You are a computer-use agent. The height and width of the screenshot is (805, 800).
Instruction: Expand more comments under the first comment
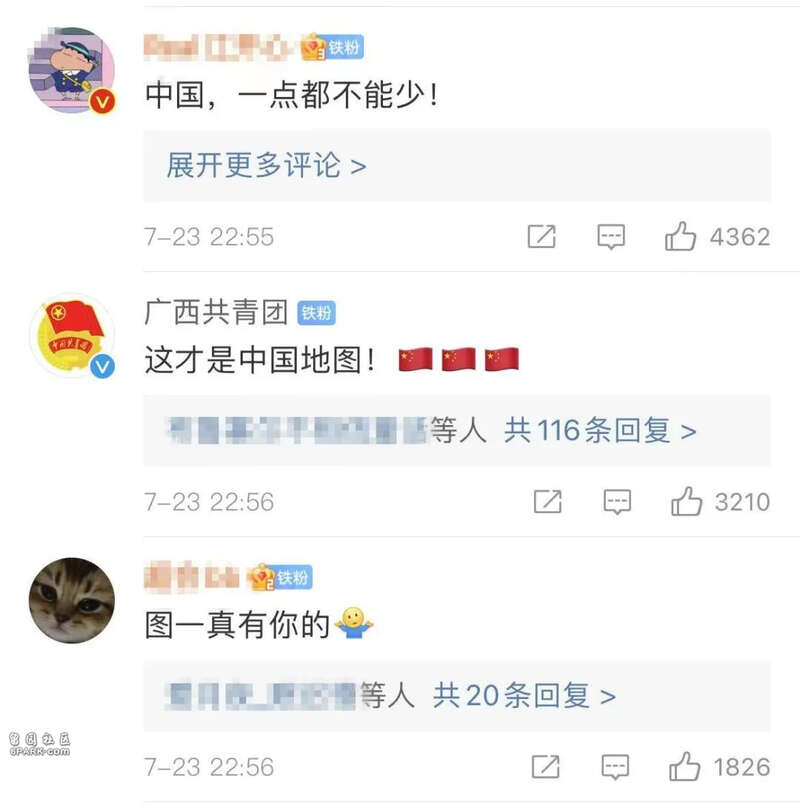[266, 166]
